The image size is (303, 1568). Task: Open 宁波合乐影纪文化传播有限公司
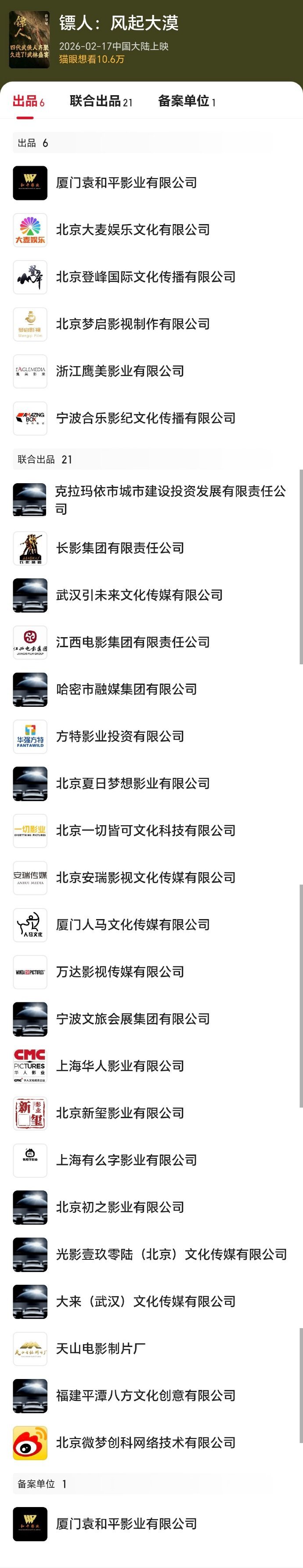tap(146, 418)
